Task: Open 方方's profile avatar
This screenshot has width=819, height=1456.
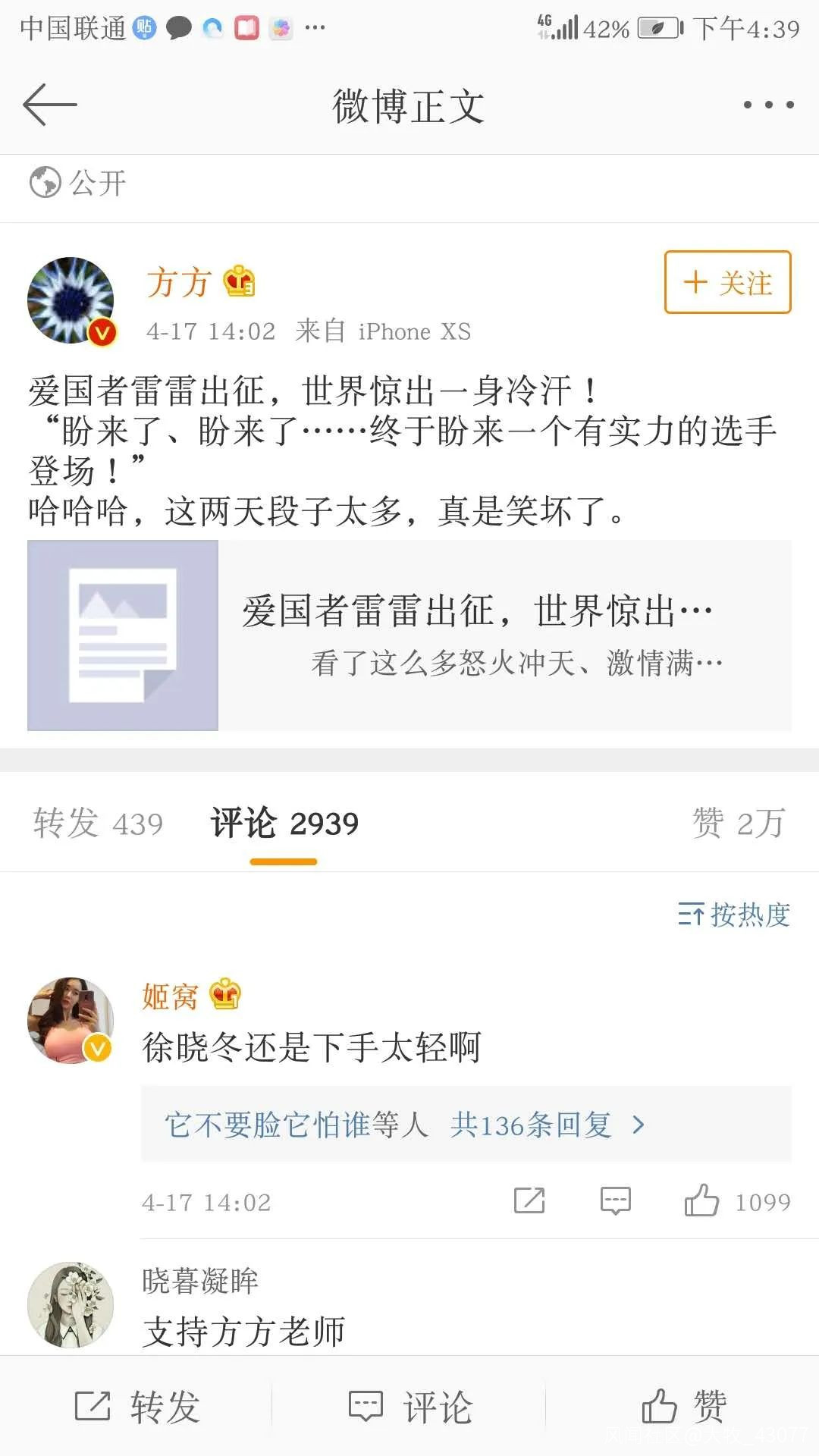Action: point(71,300)
